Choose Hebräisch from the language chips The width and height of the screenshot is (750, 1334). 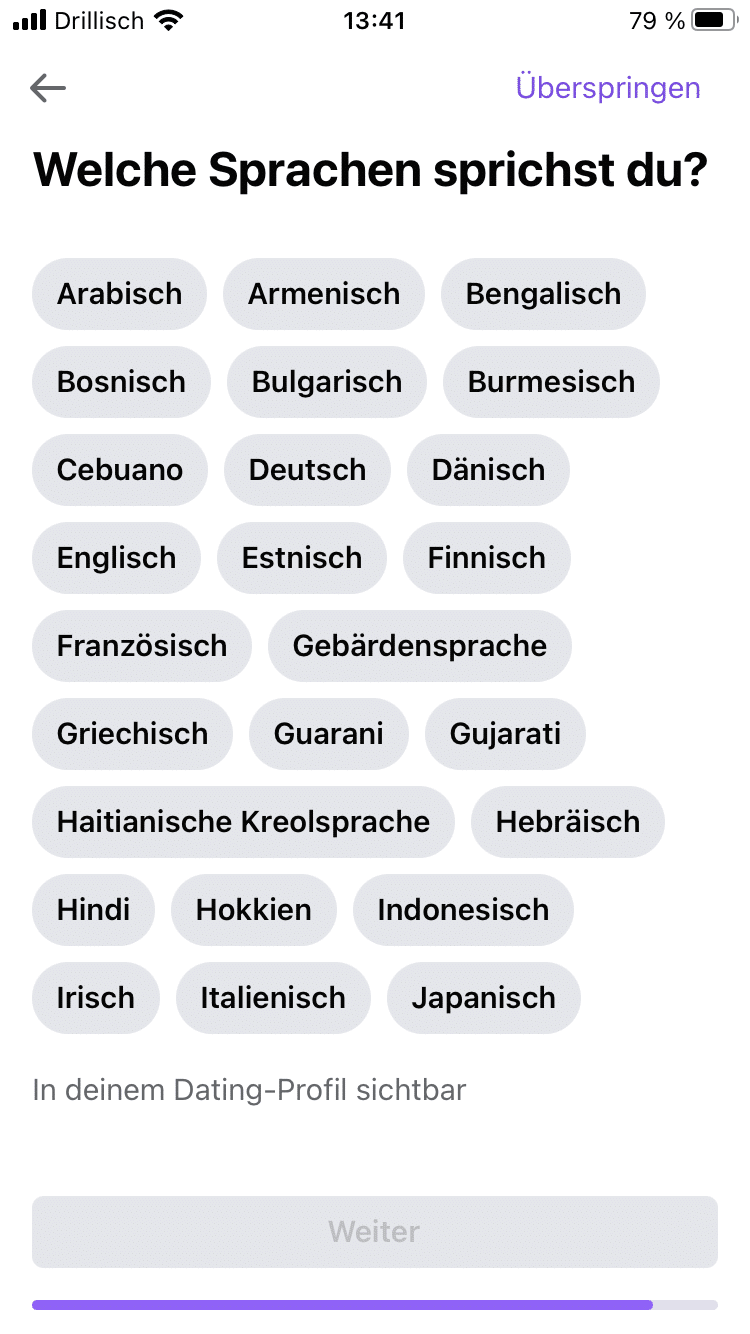567,822
